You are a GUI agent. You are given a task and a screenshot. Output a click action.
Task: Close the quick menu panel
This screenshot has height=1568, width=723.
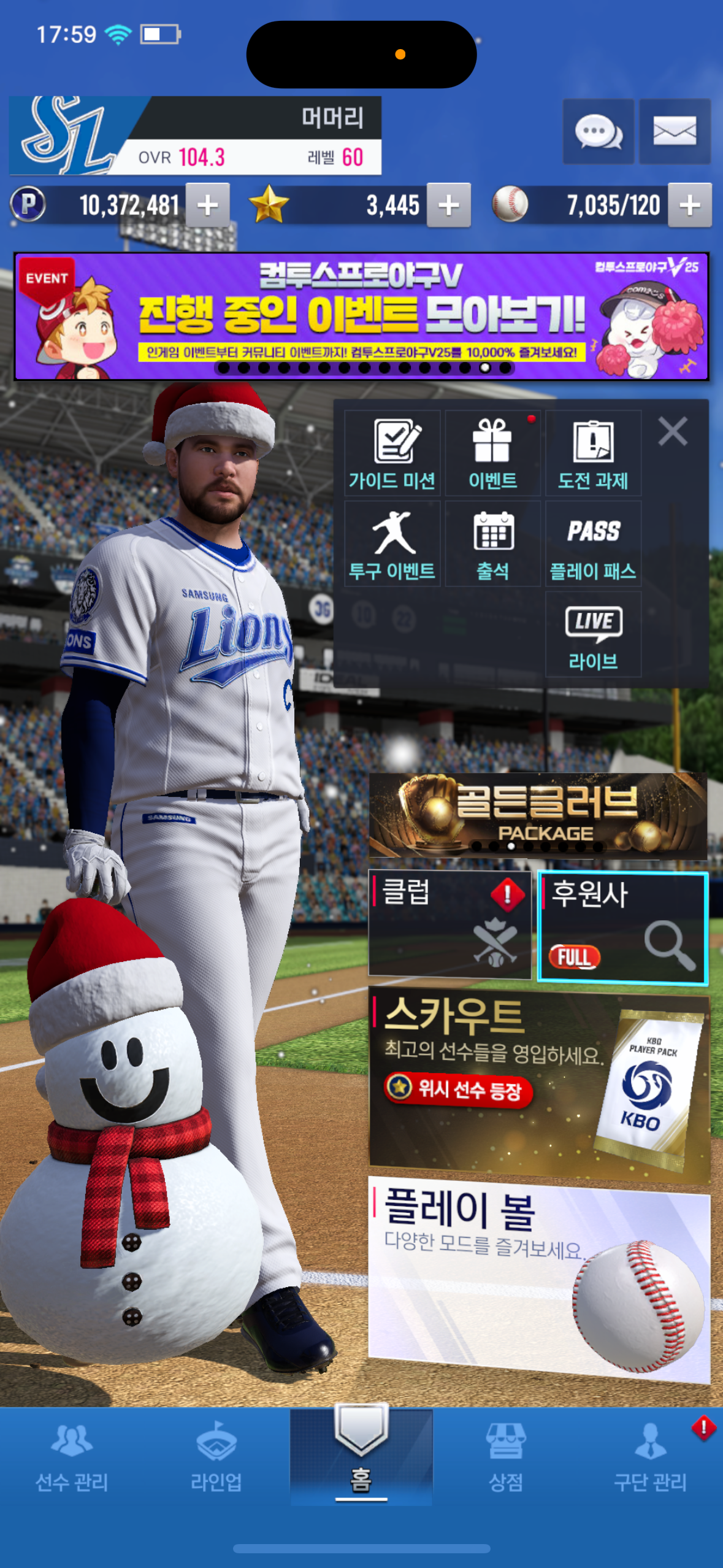673,431
